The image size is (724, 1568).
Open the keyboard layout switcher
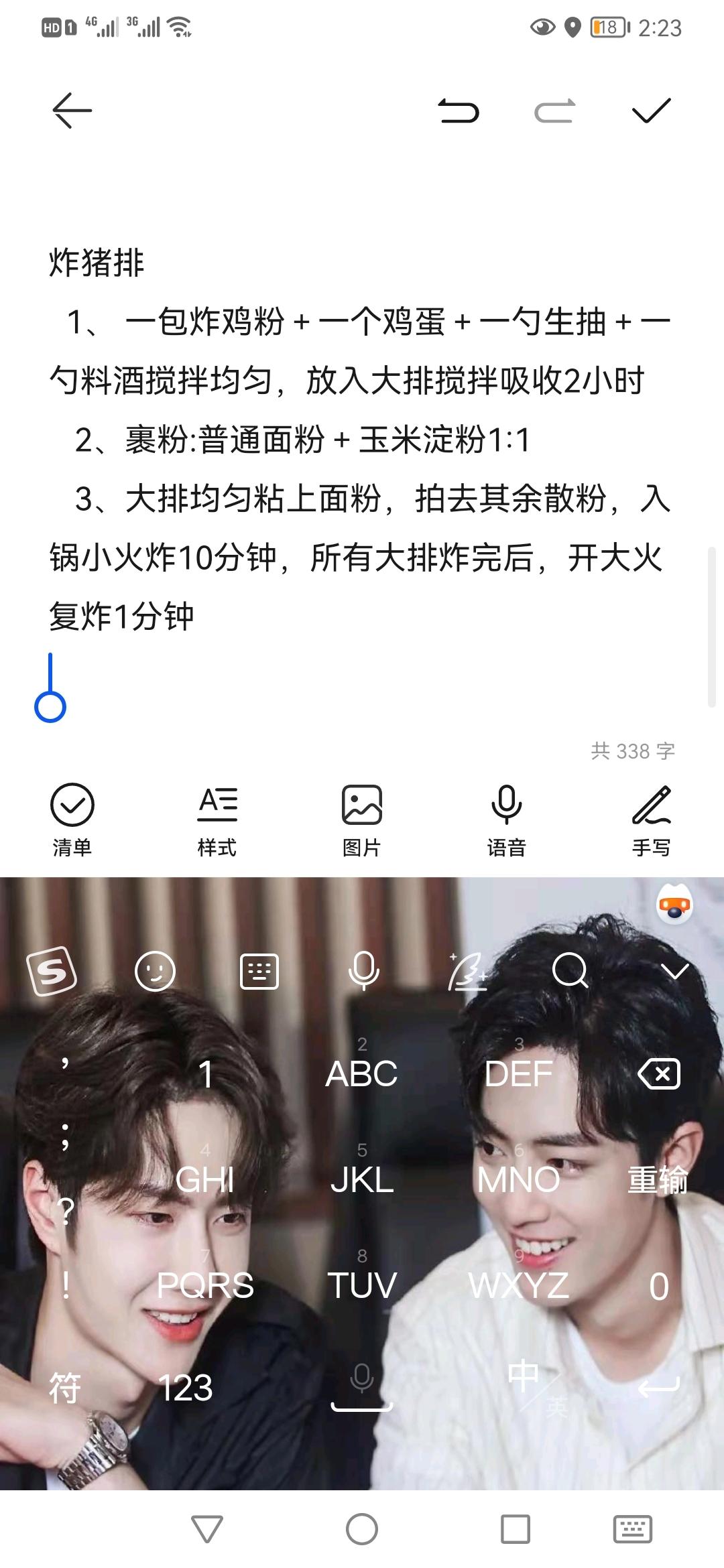pos(259,971)
